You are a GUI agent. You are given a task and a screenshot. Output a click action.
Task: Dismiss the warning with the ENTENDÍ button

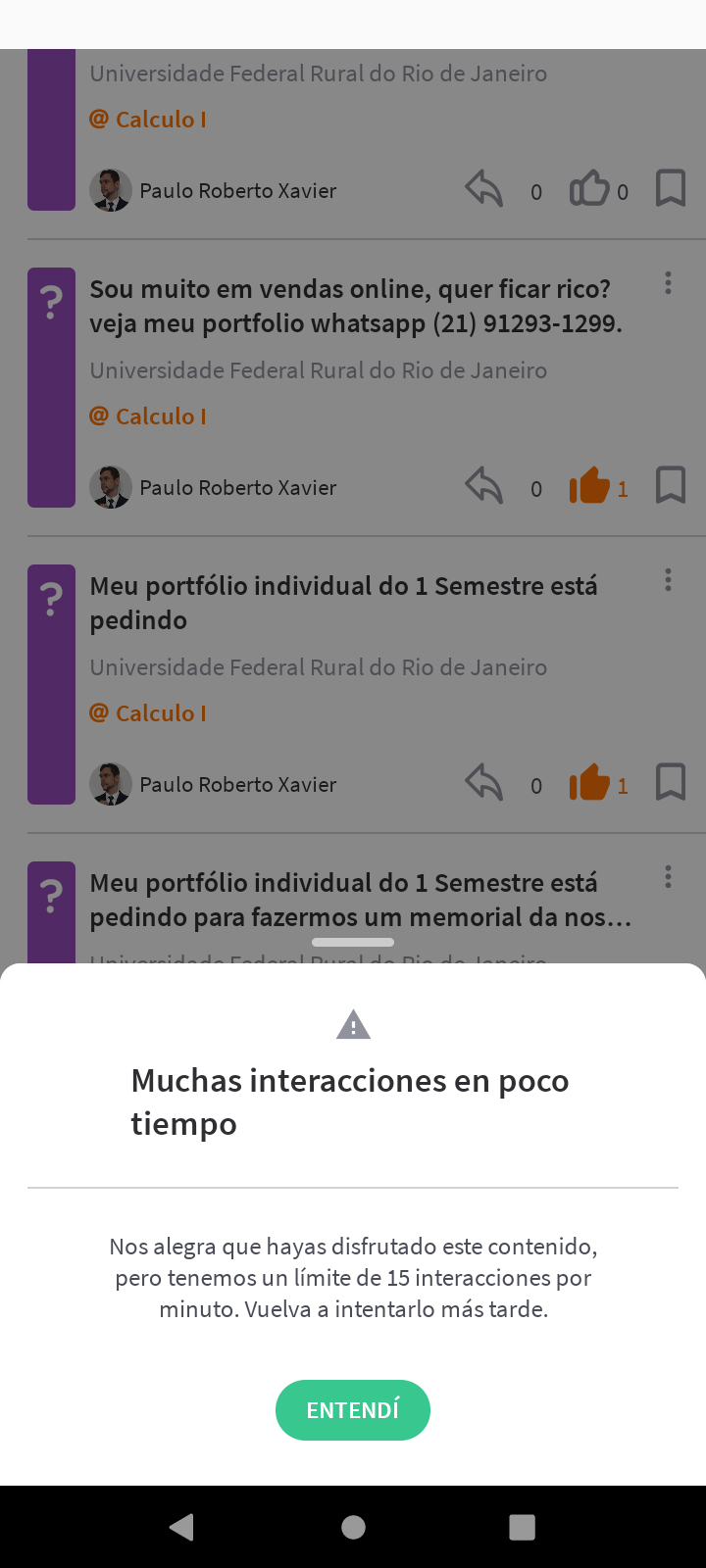point(352,1410)
